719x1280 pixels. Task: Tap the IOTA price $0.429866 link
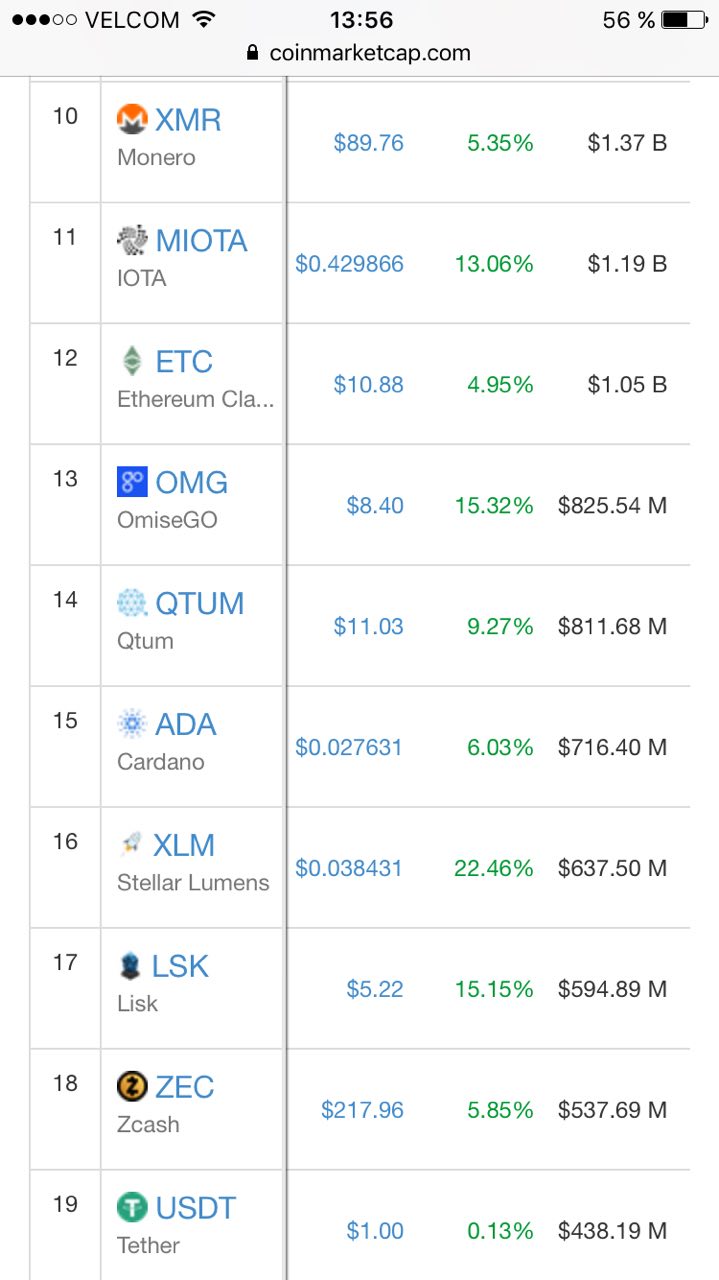point(350,264)
